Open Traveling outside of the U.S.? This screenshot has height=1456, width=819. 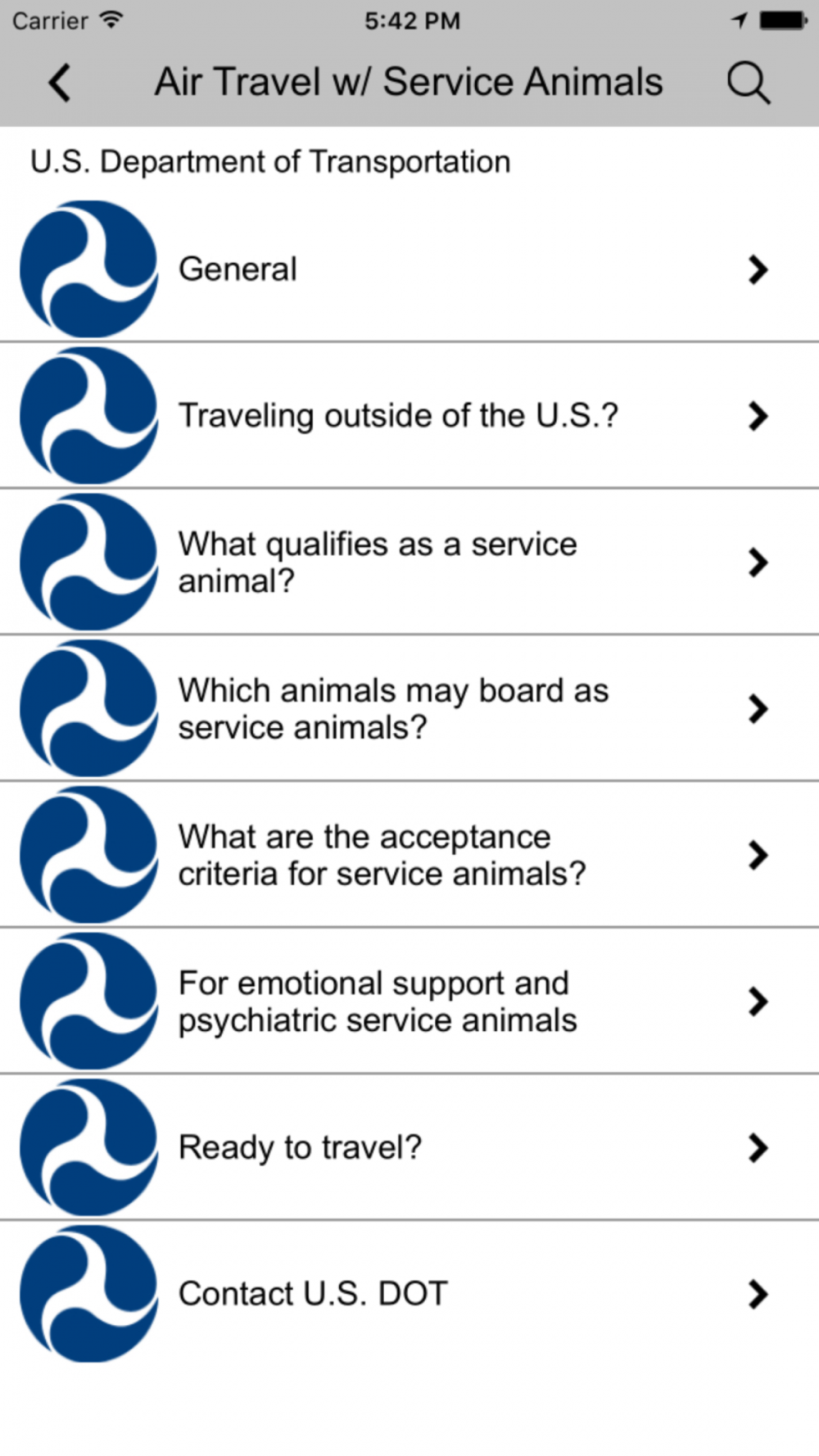pyautogui.click(x=409, y=415)
